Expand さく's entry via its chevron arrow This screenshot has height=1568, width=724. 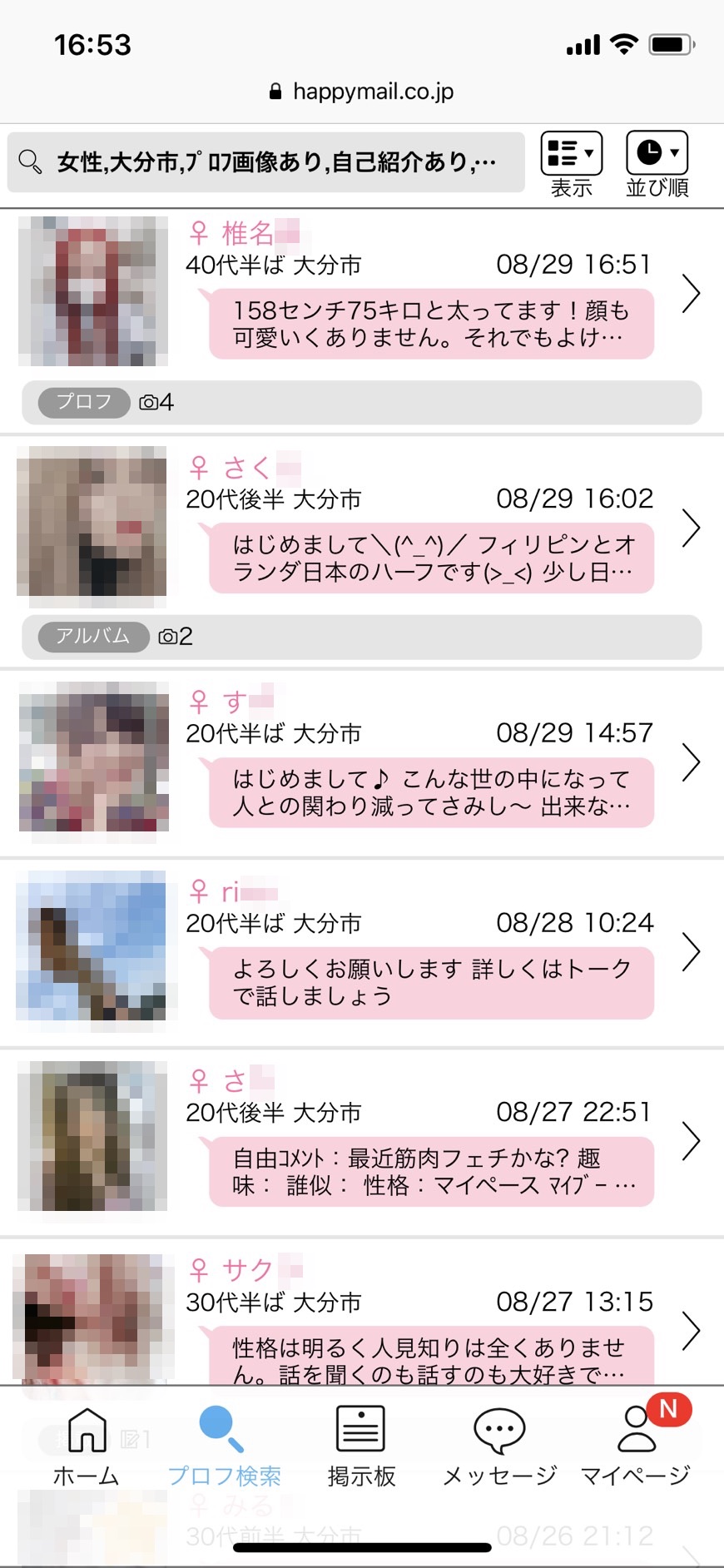click(692, 528)
